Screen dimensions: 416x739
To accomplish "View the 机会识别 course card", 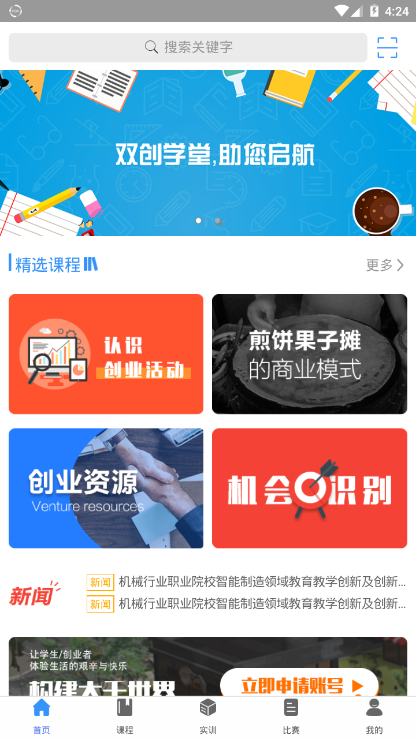I will pyautogui.click(x=310, y=488).
